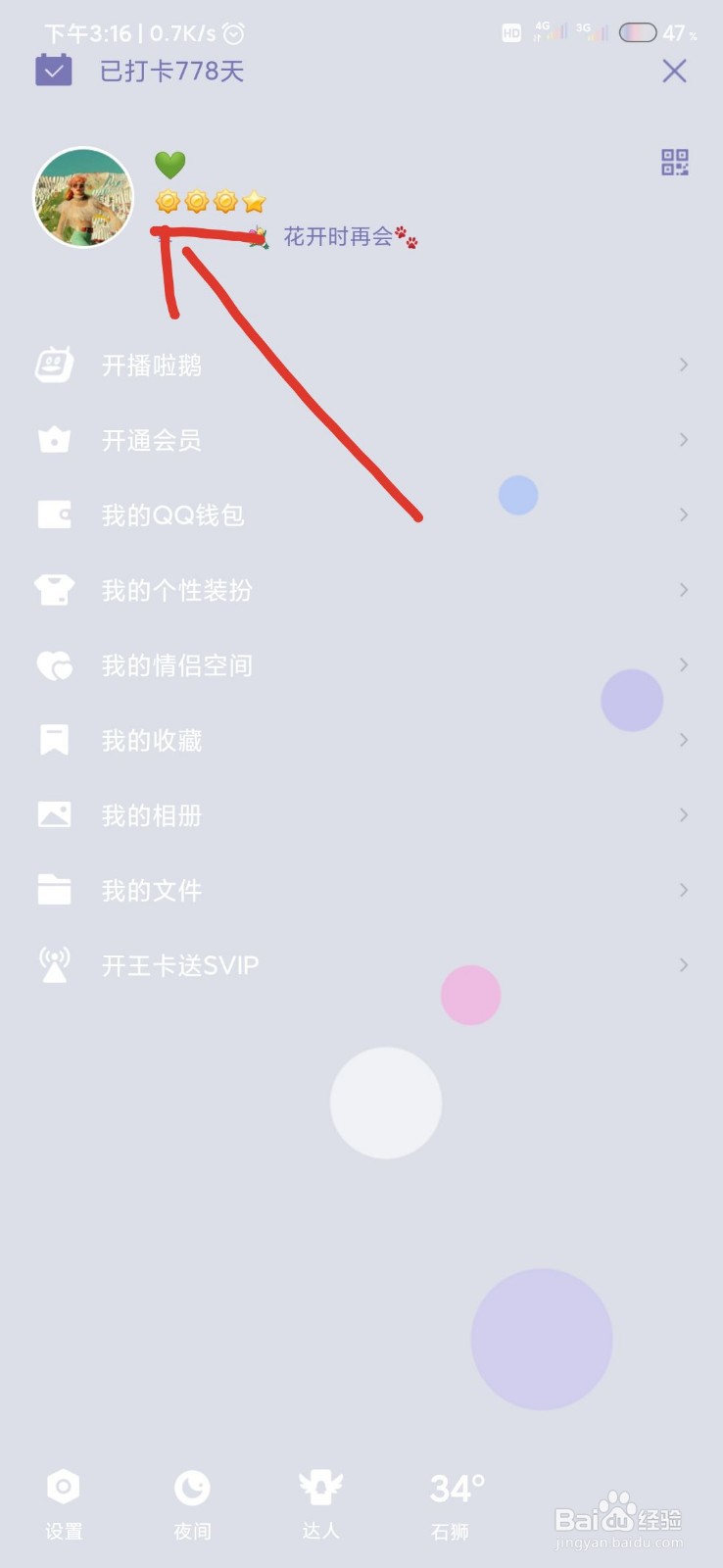Expand 开王卡送SVIP details with chevron
This screenshot has width=723, height=1568.
pos(683,965)
